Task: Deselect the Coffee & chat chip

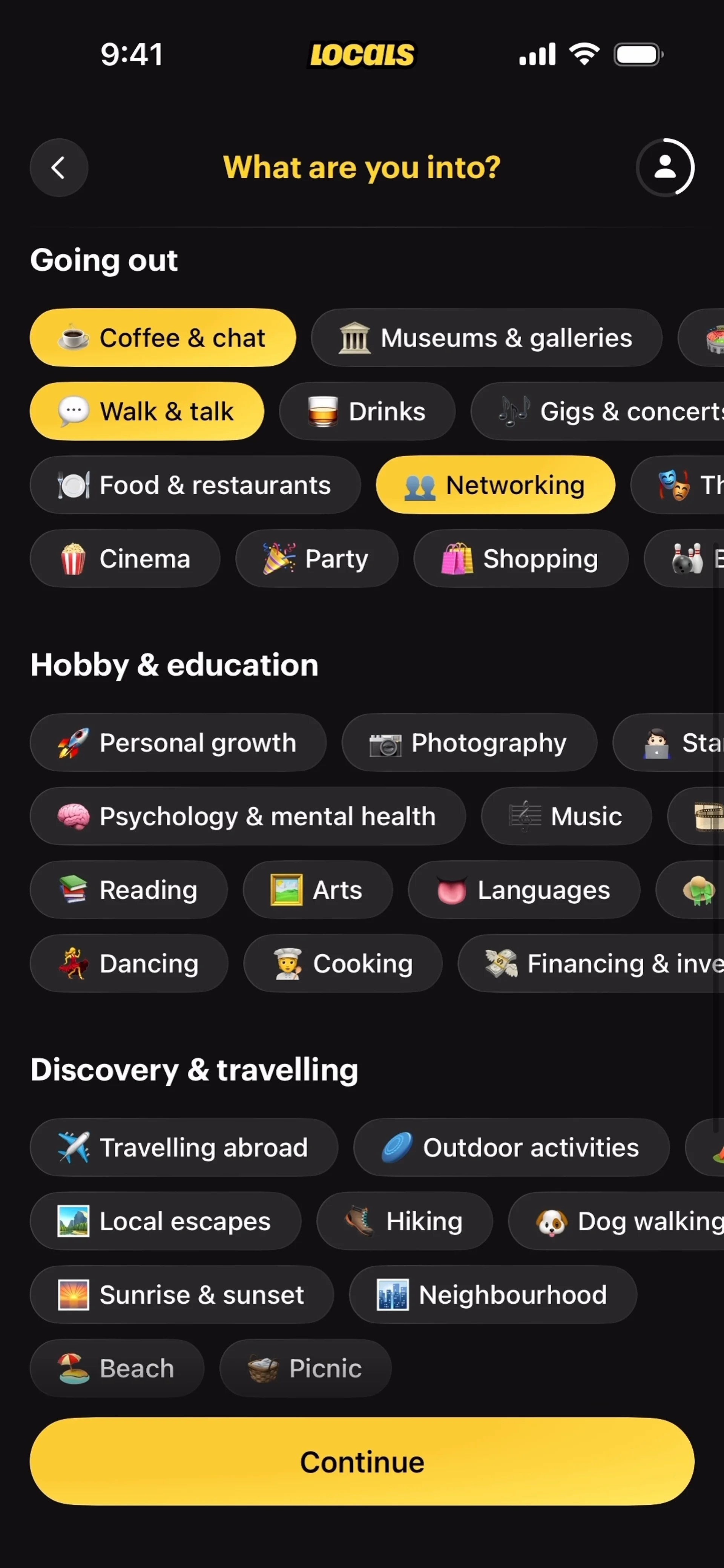Action: [x=163, y=338]
